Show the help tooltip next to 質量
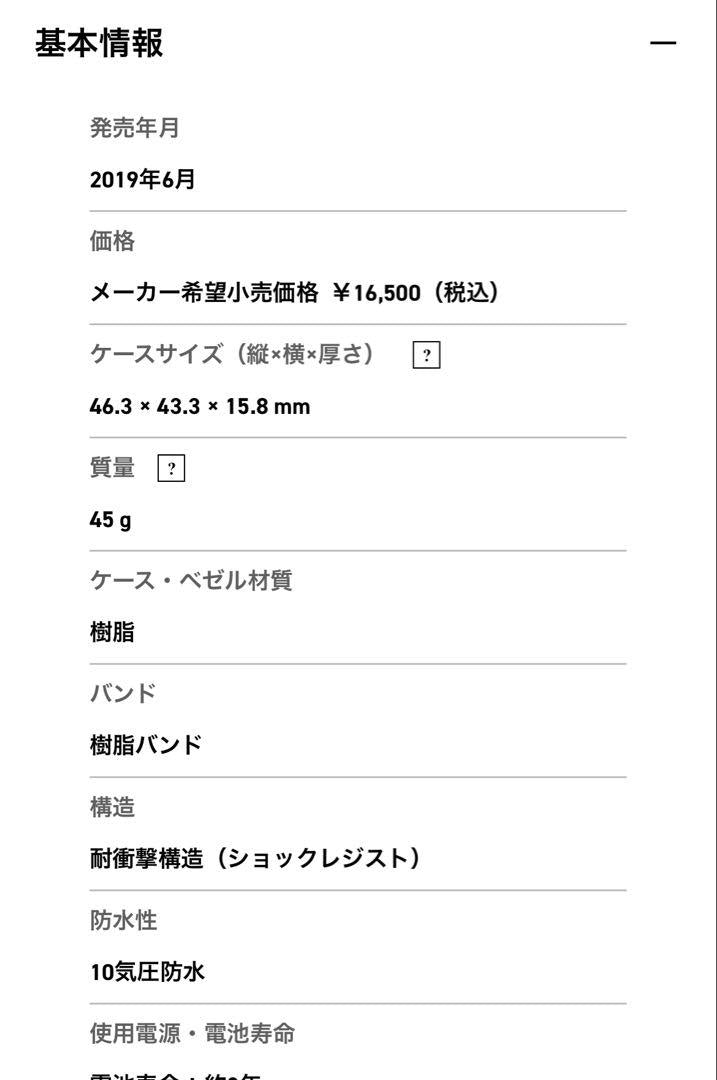 [172, 469]
